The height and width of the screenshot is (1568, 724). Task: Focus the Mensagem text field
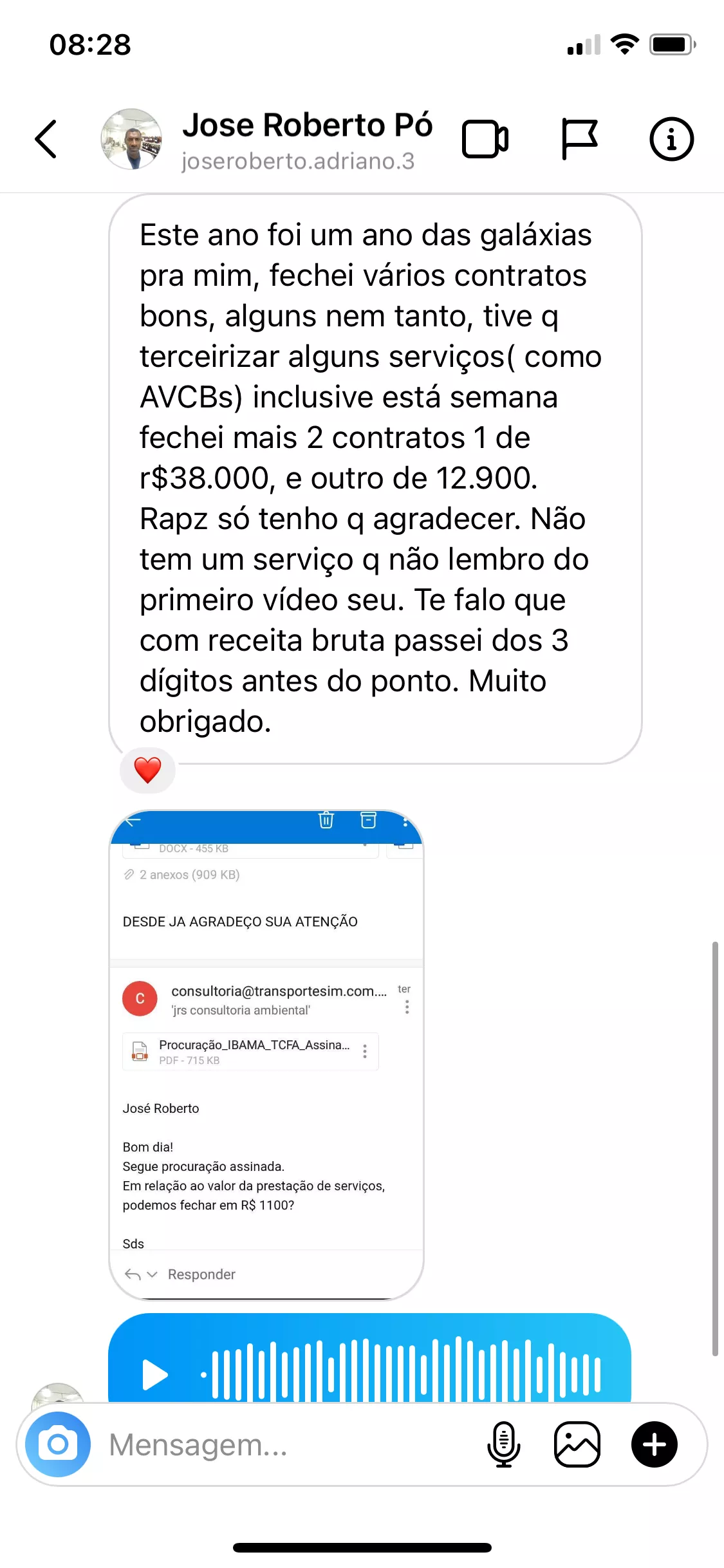(x=283, y=1444)
